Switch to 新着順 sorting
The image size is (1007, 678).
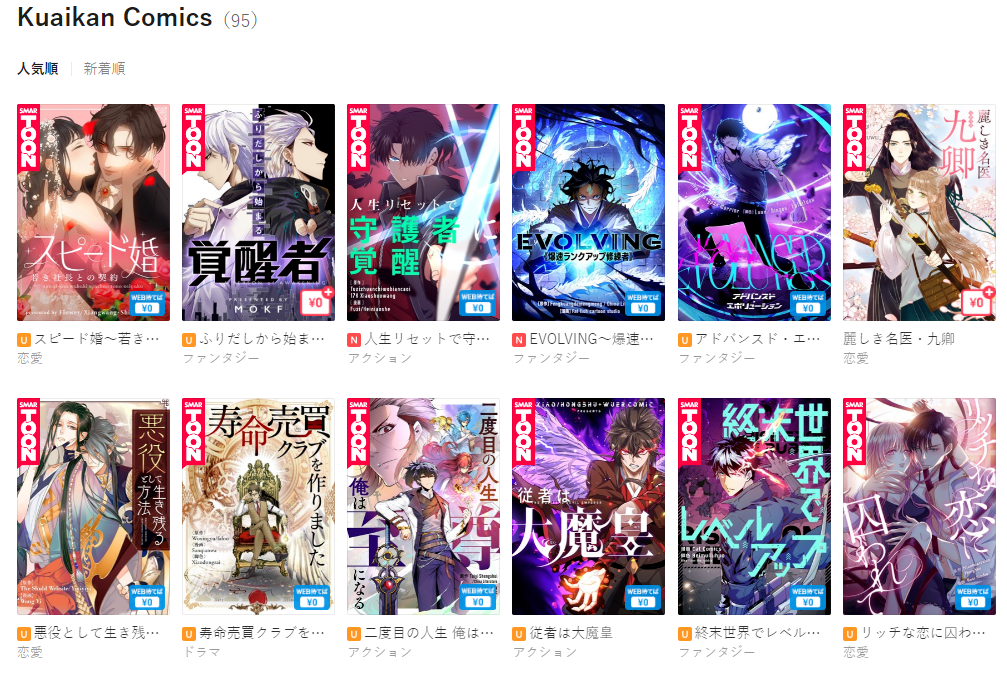(104, 69)
